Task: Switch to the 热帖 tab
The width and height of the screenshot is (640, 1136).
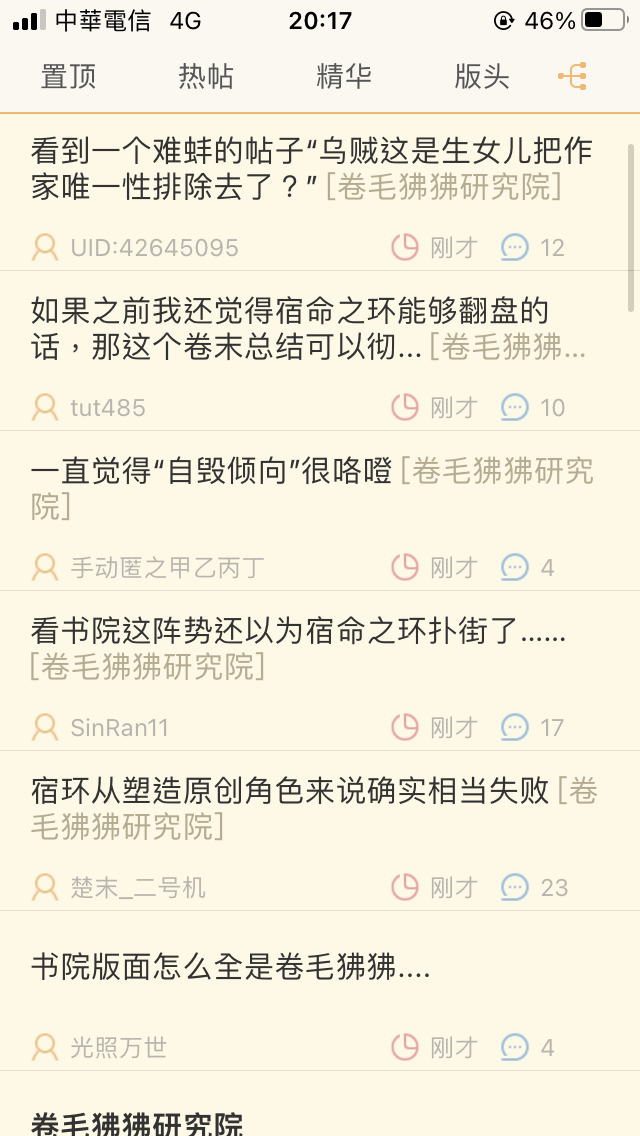Action: click(206, 76)
